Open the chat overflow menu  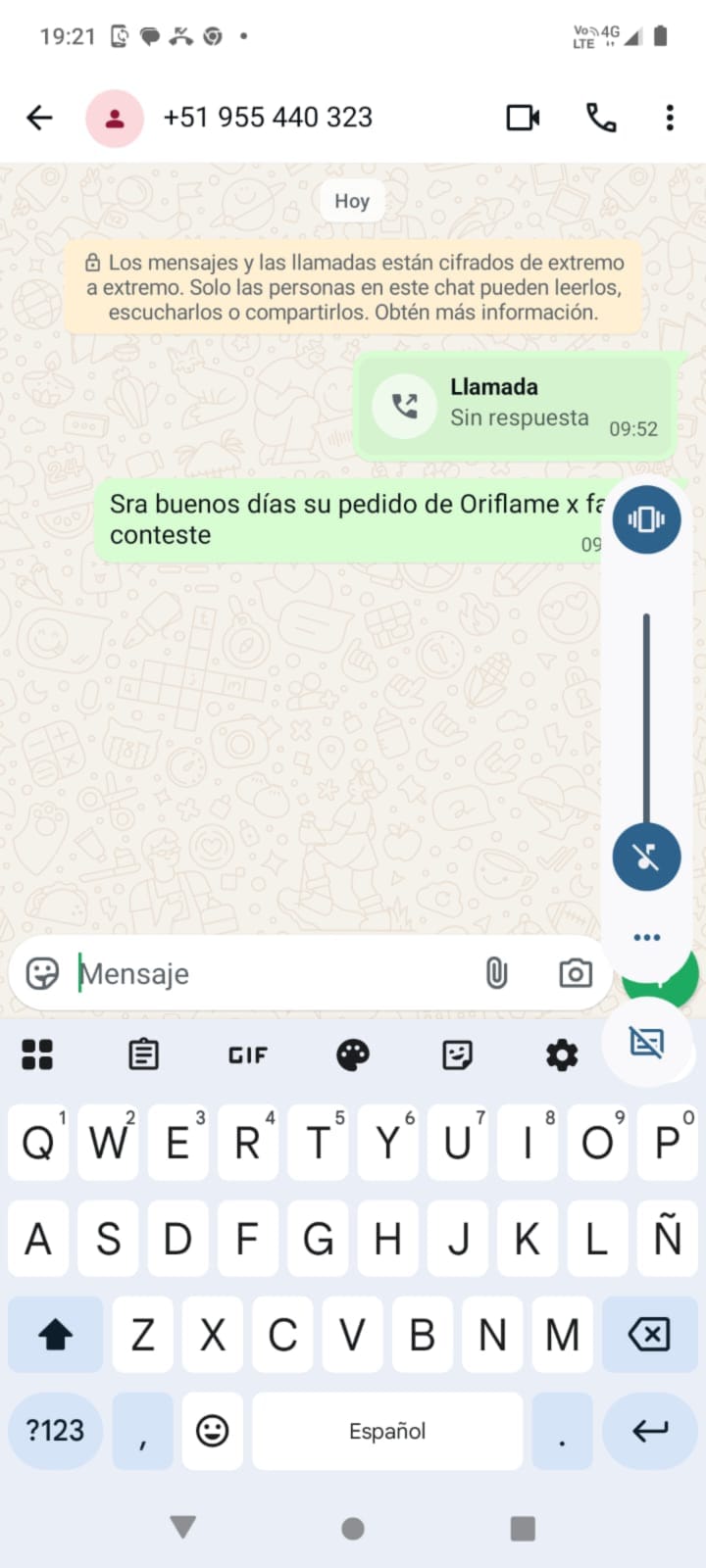pos(670,118)
